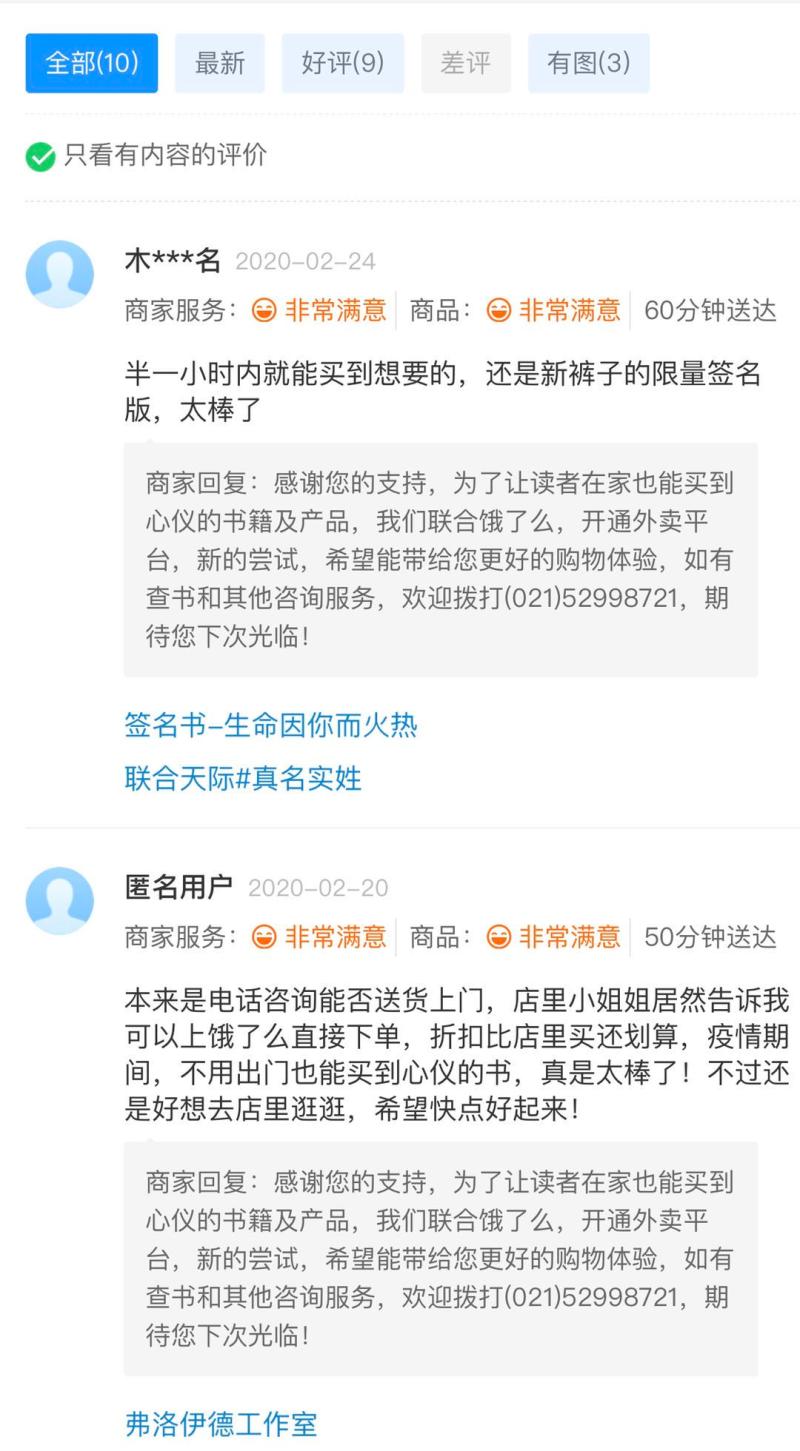This screenshot has width=800, height=1451.
Task: Switch to the 最新 reviews filter
Action: (220, 63)
